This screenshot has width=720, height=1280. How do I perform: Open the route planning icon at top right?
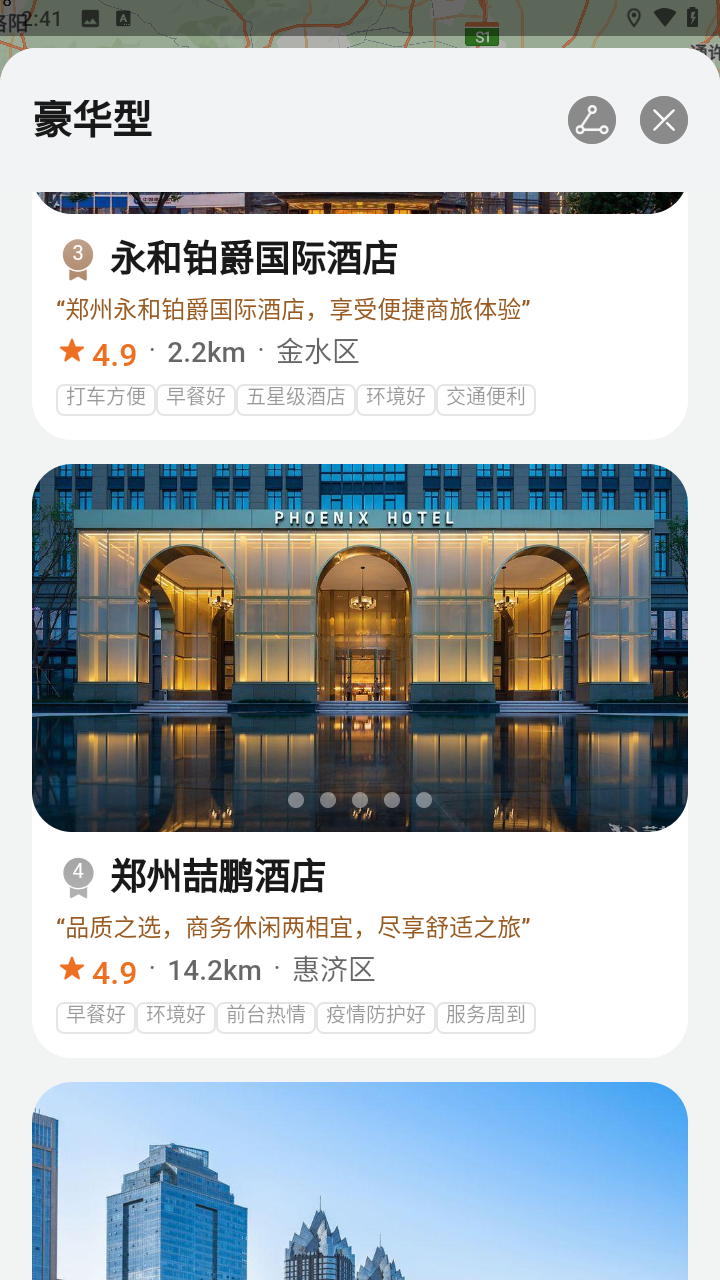pyautogui.click(x=591, y=119)
